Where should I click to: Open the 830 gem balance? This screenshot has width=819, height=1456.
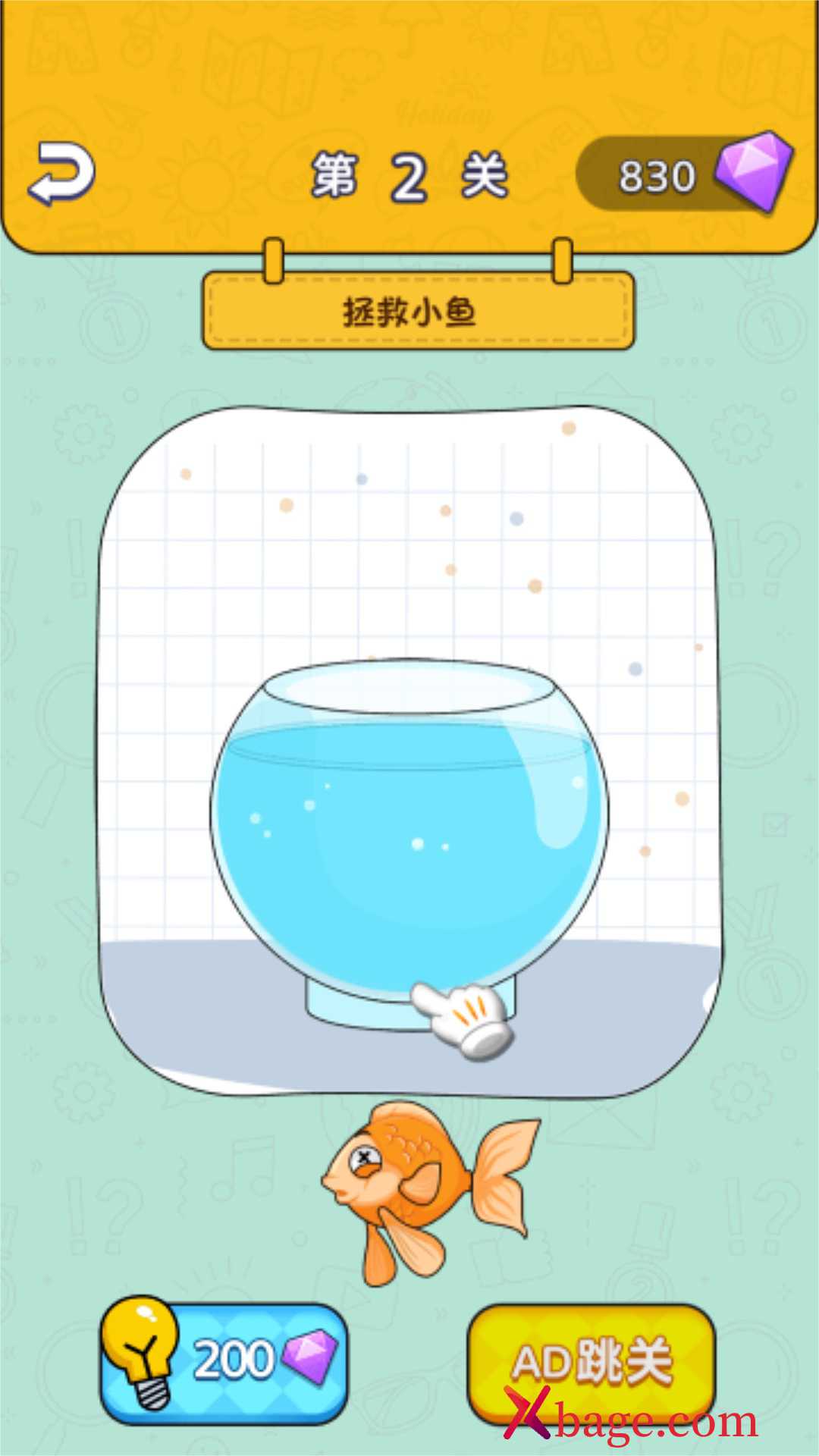coord(684,174)
